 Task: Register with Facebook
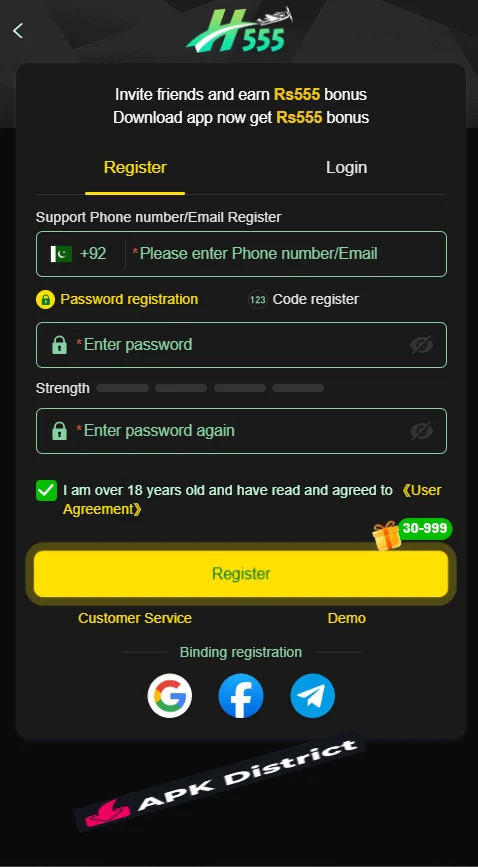(x=241, y=696)
